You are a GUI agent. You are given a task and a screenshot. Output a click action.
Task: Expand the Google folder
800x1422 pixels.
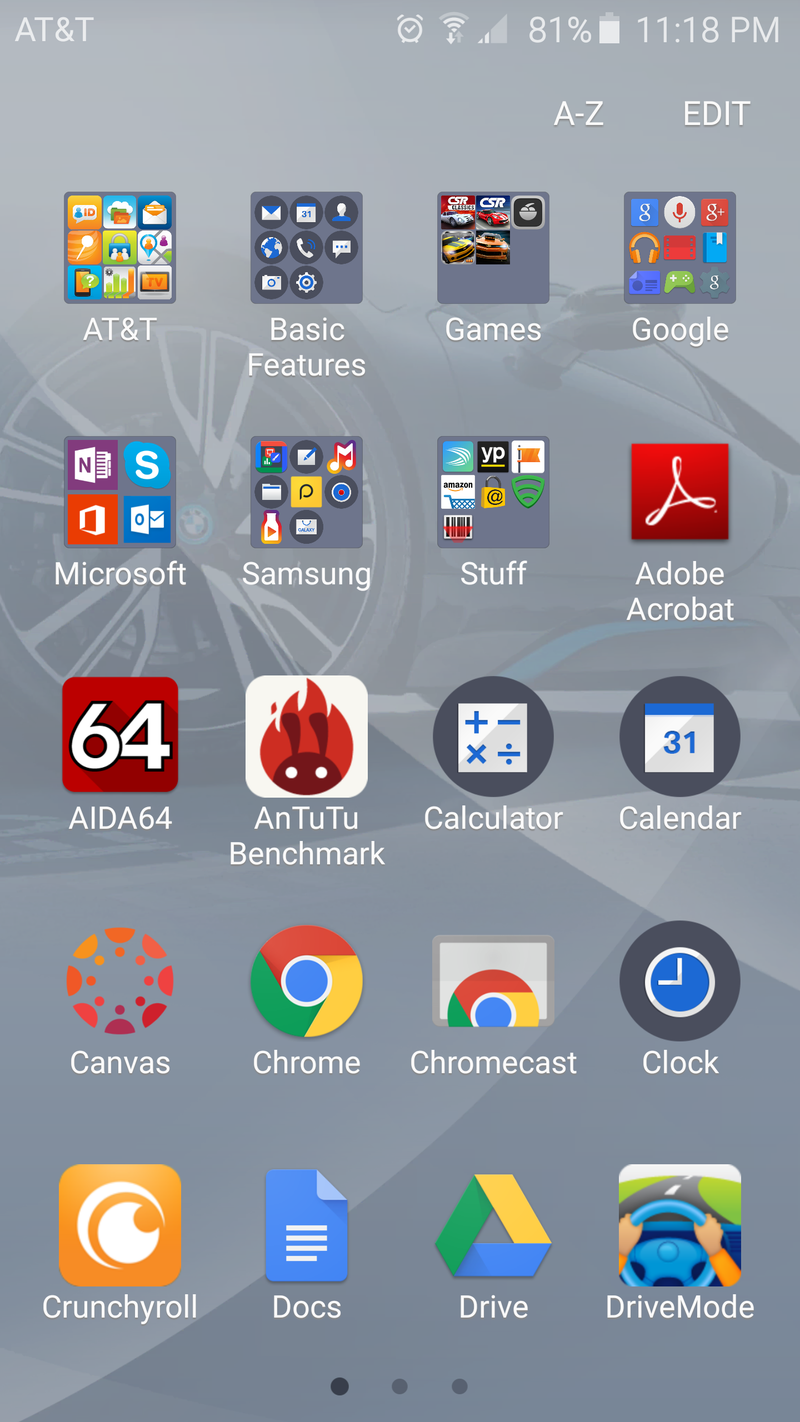click(x=680, y=248)
